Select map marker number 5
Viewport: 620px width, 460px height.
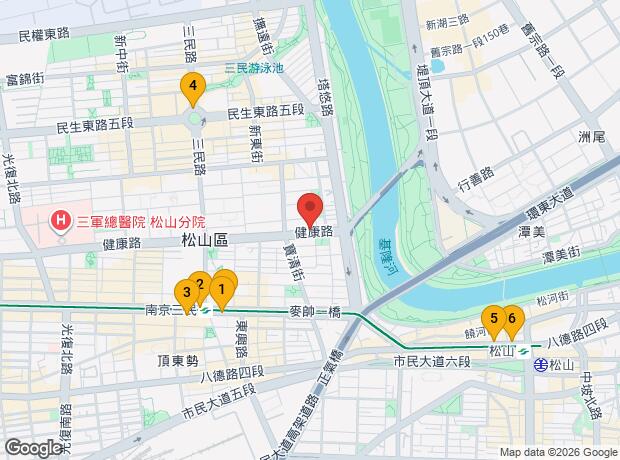494,319
